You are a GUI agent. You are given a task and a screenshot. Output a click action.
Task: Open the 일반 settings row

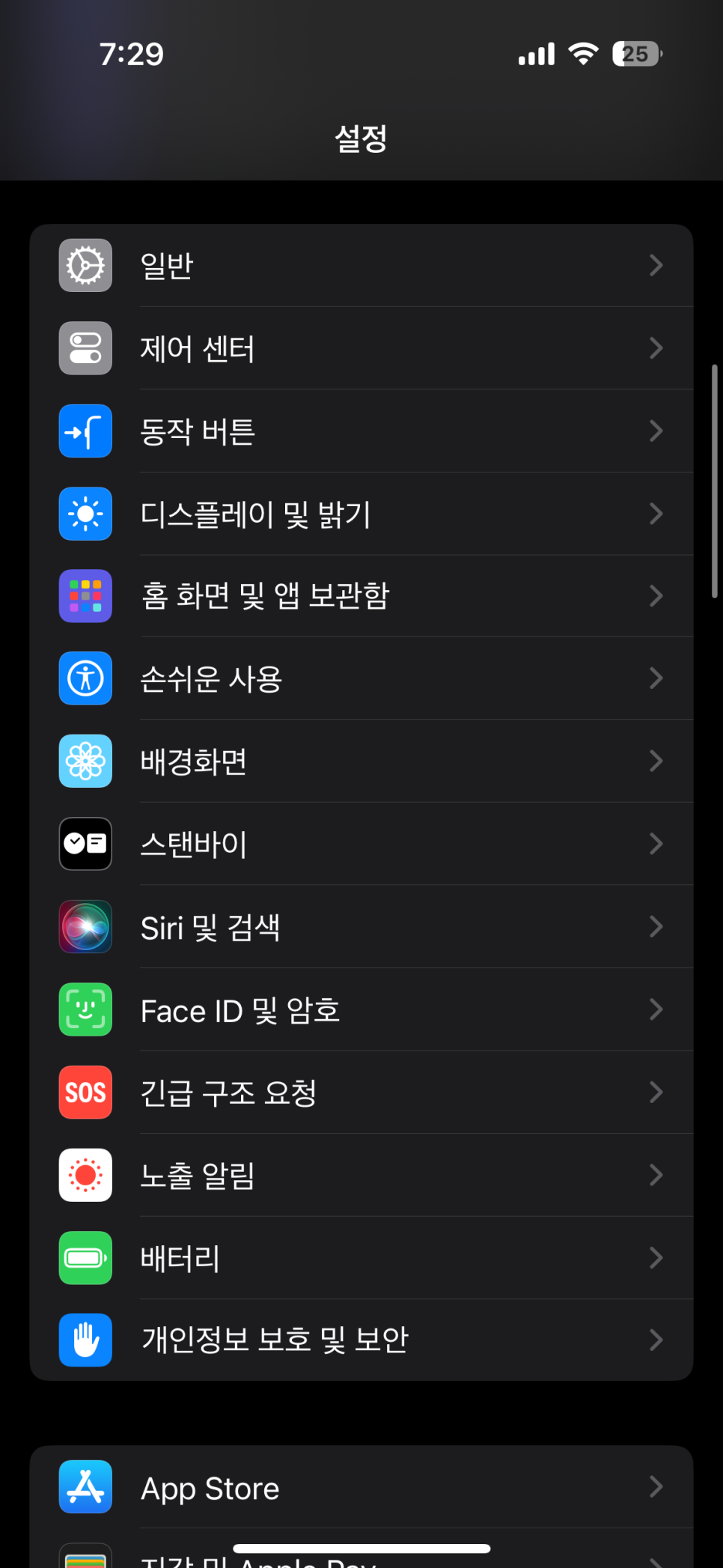coord(361,265)
